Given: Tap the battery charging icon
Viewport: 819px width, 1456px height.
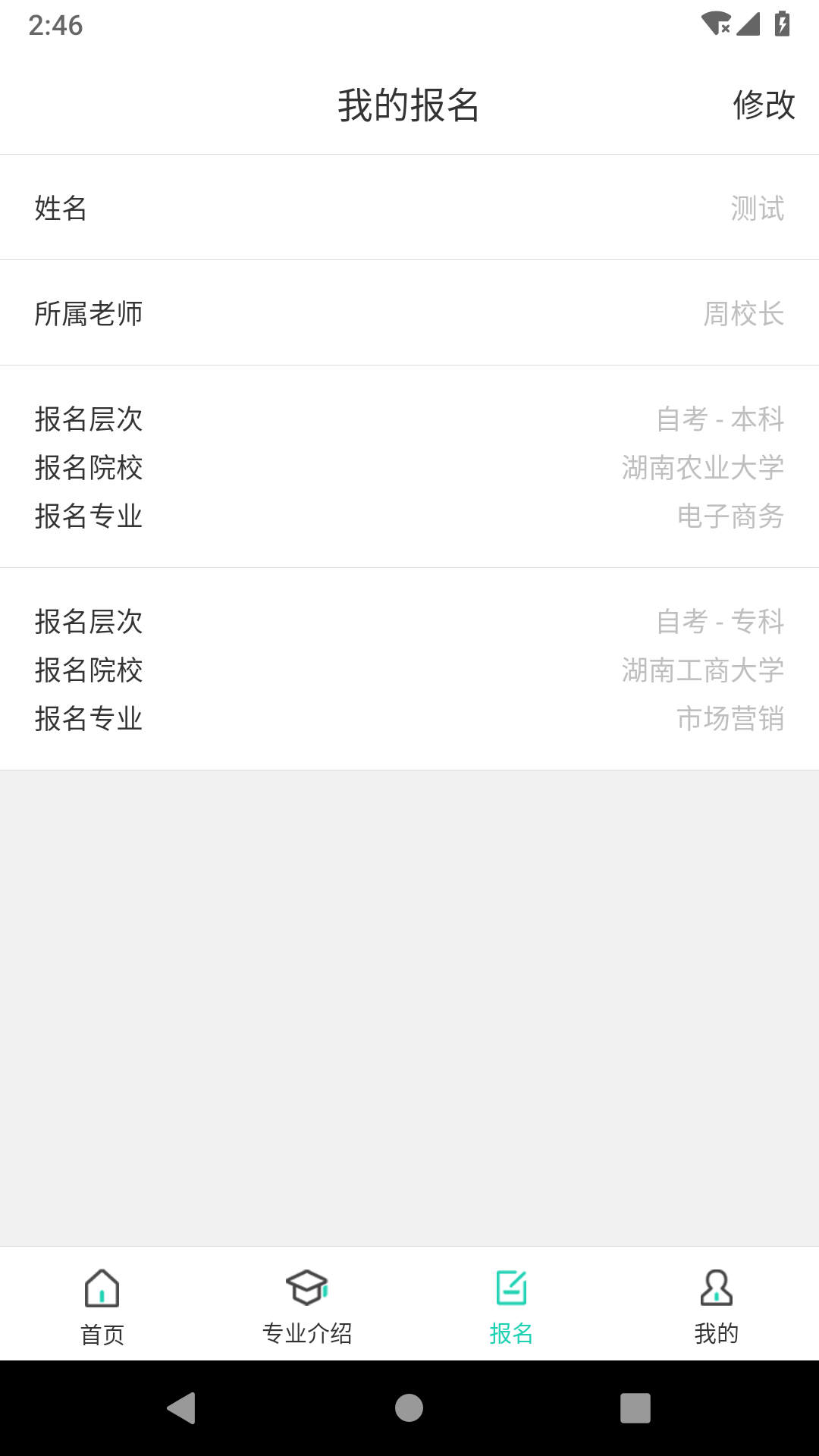Looking at the screenshot, I should point(783,24).
